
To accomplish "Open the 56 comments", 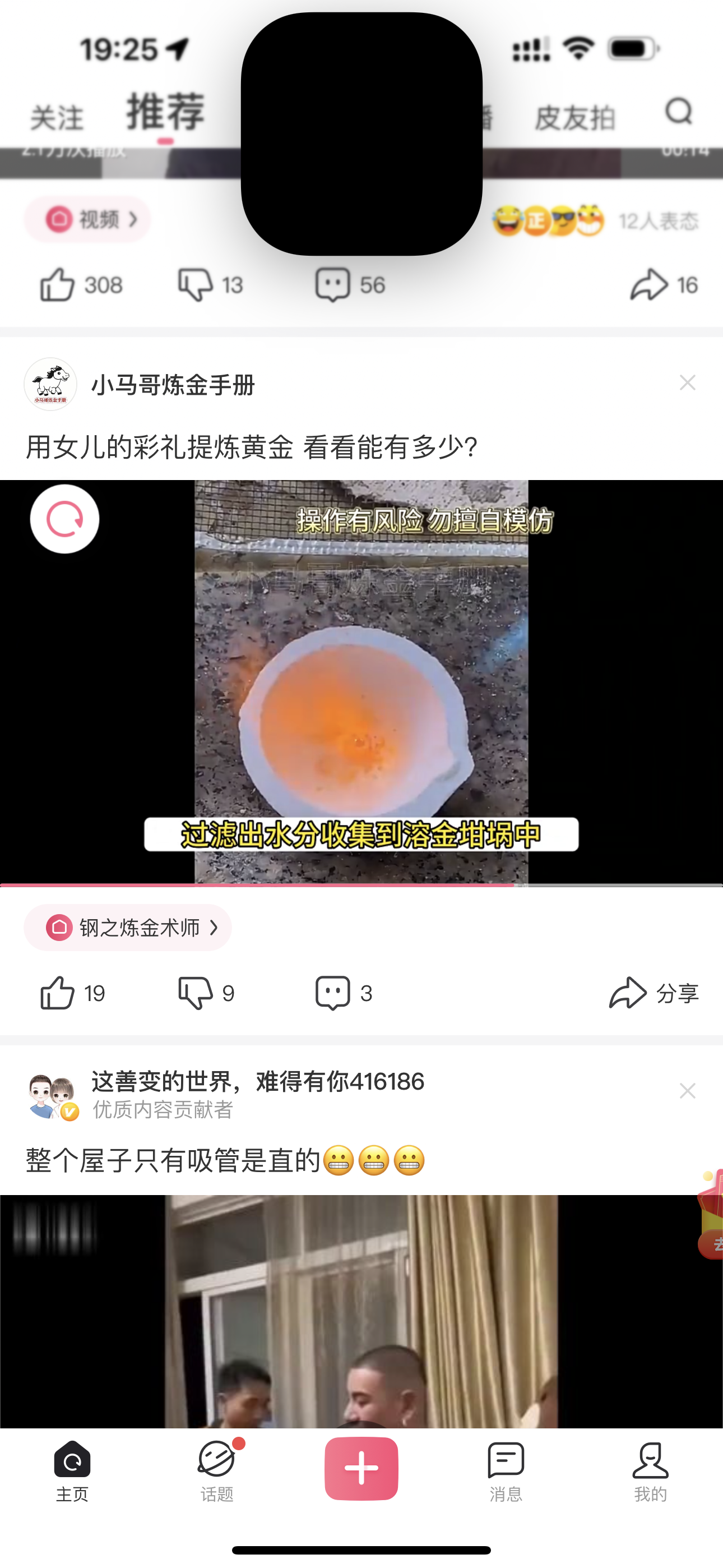I will point(333,285).
